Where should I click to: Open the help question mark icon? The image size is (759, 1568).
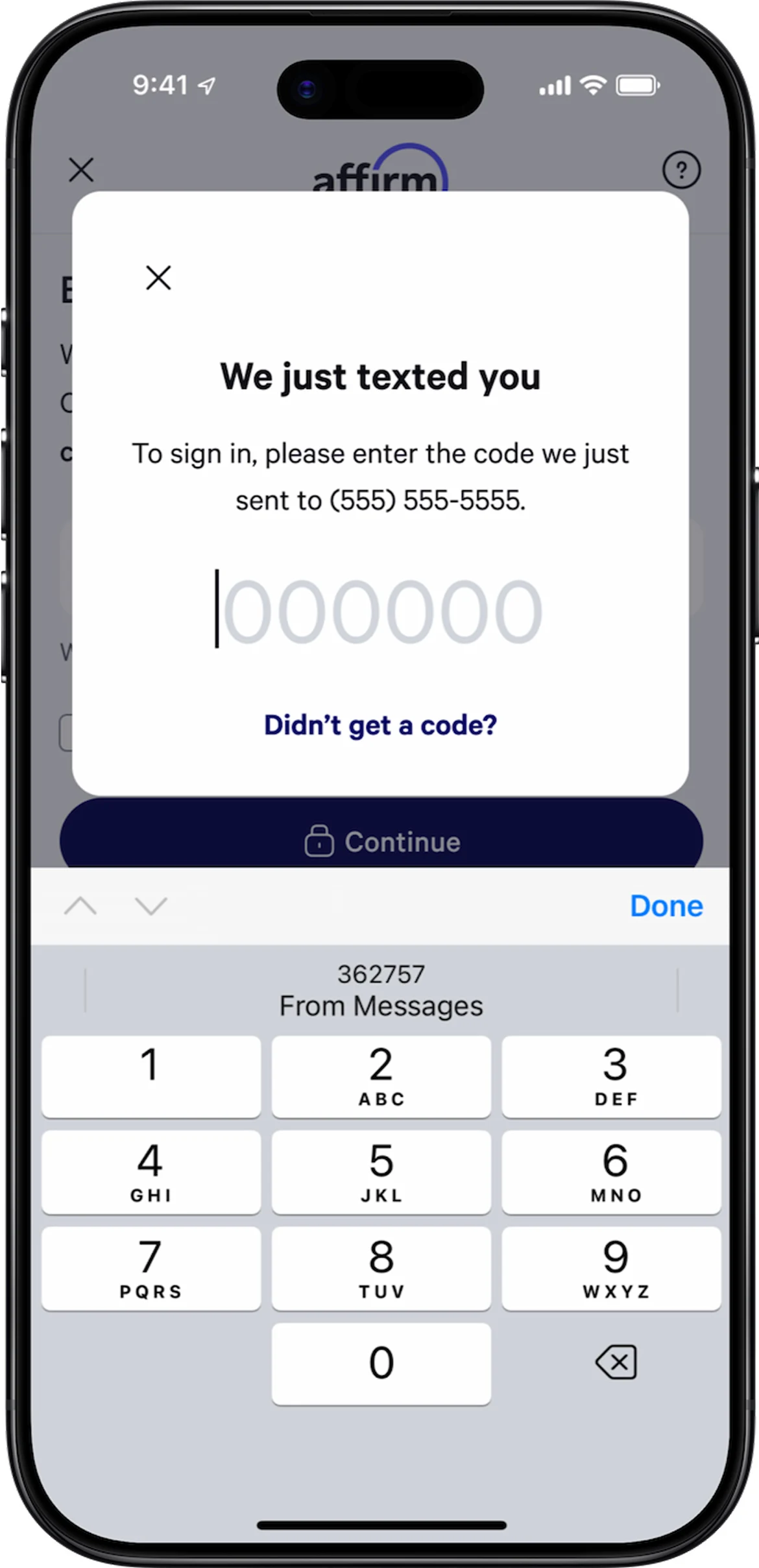[681, 170]
